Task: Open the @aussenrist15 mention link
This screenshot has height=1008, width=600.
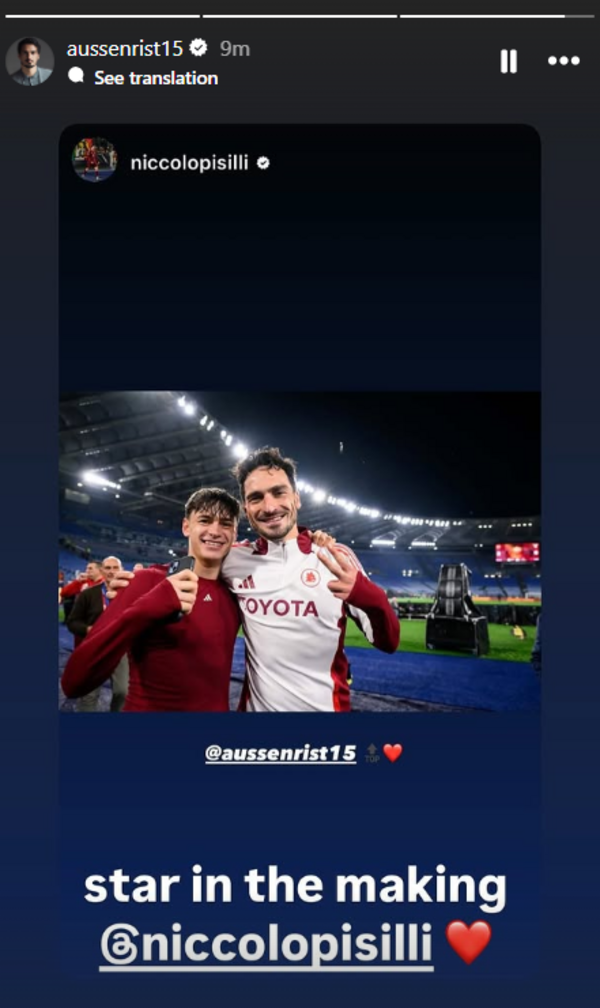Action: [280, 753]
